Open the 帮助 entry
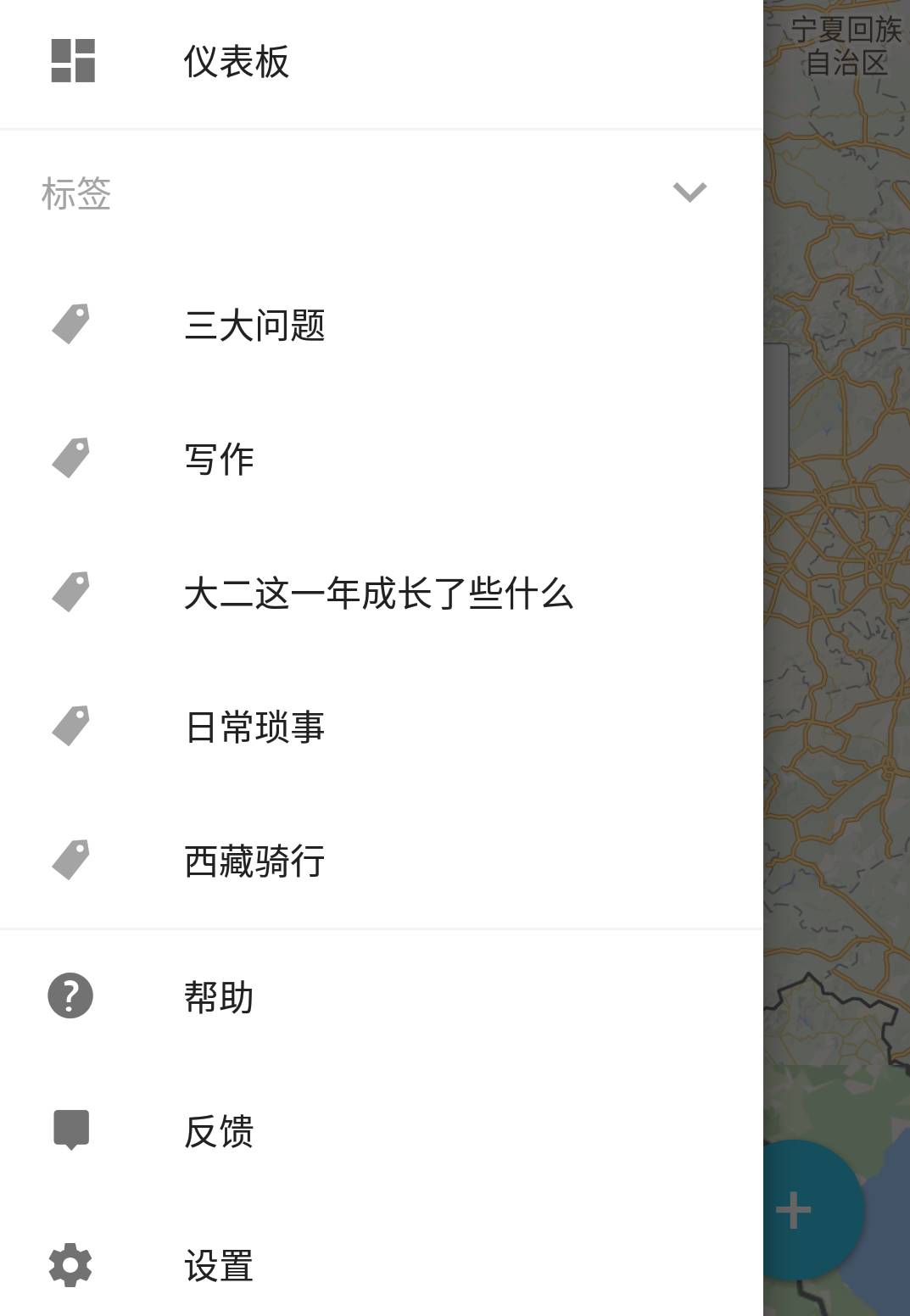 click(219, 997)
